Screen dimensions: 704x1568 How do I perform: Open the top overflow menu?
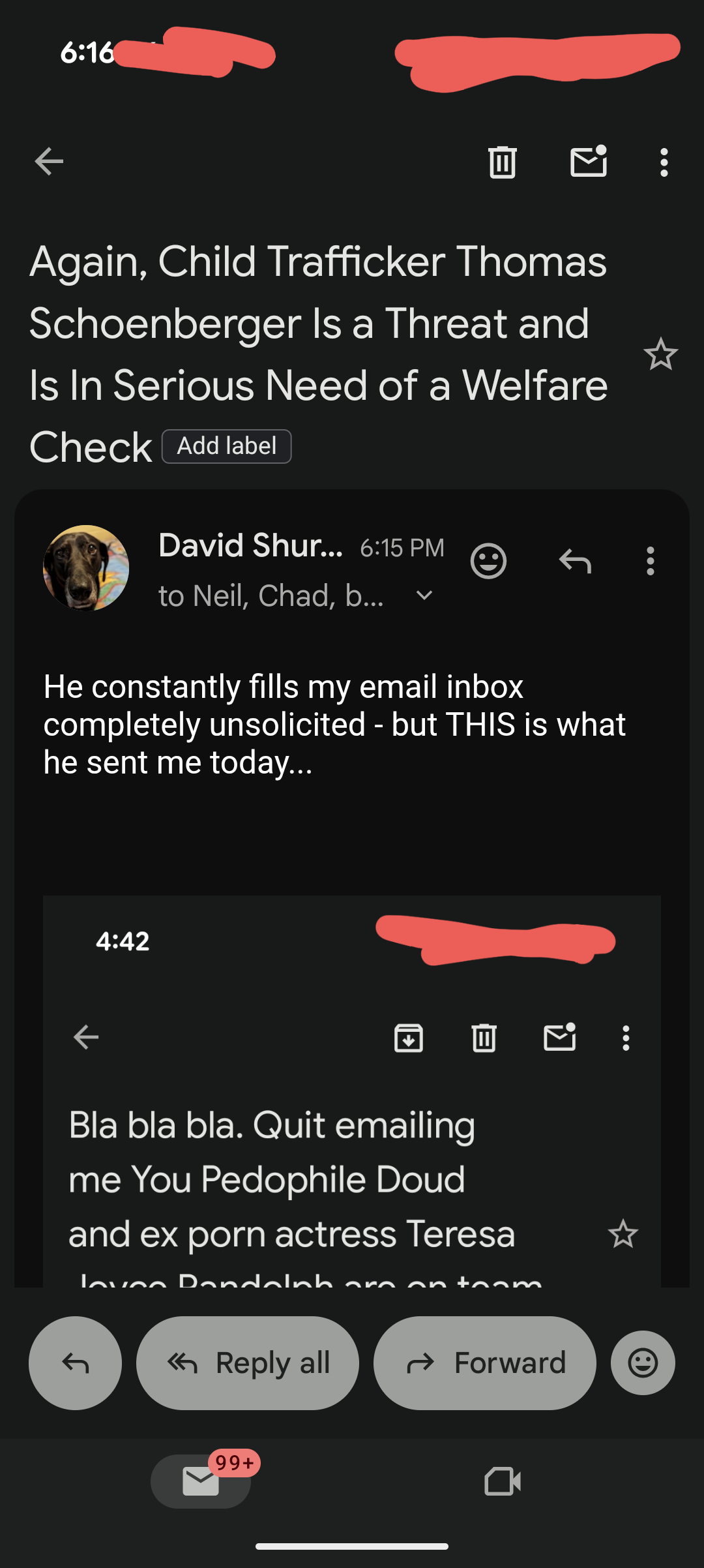pyautogui.click(x=664, y=162)
